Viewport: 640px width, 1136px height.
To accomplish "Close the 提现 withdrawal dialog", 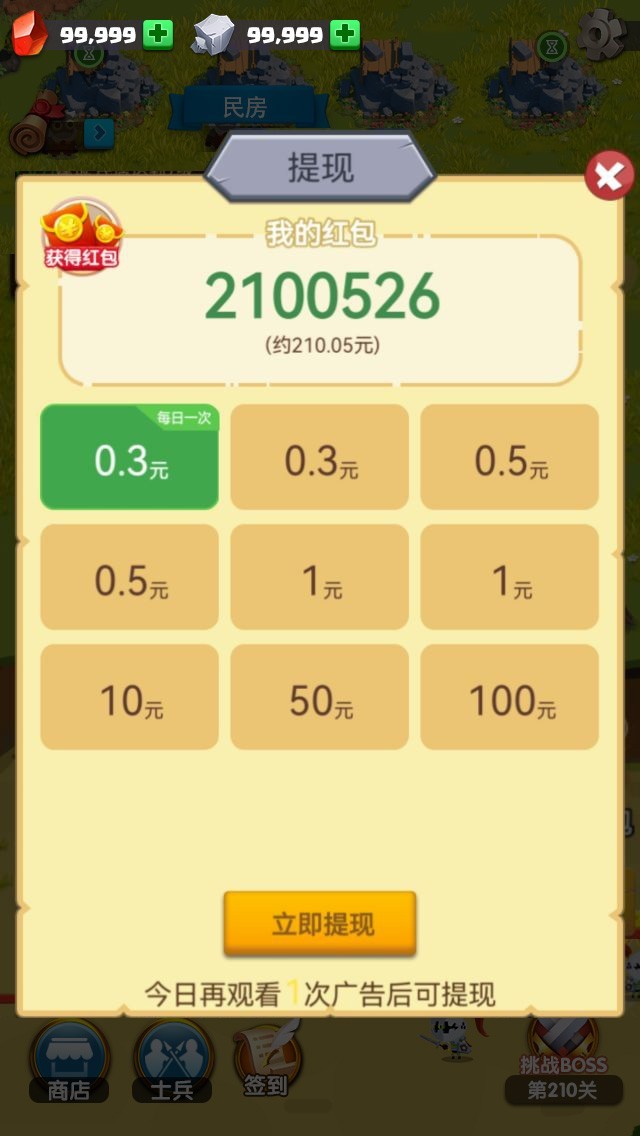I will pyautogui.click(x=608, y=177).
